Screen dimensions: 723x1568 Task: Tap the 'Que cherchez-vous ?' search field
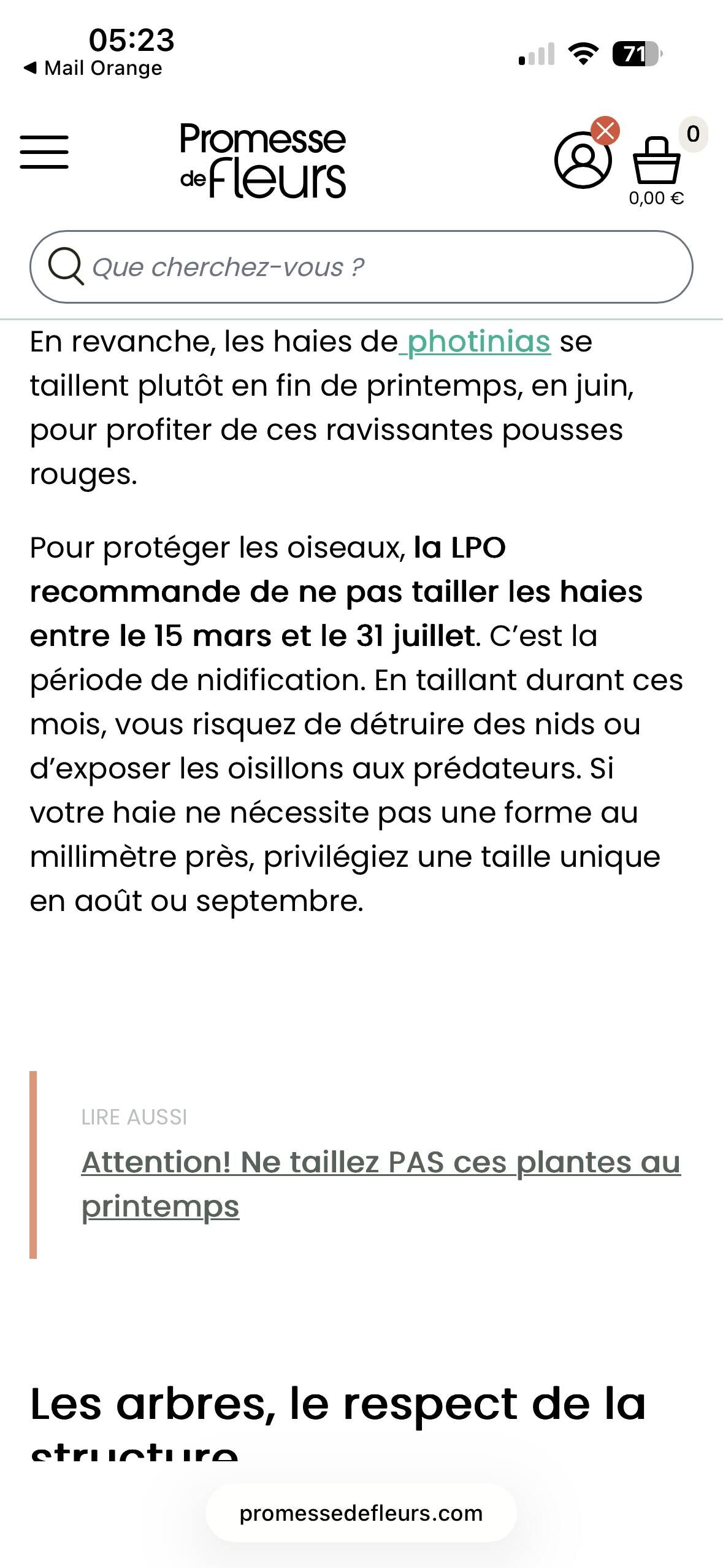tap(362, 267)
